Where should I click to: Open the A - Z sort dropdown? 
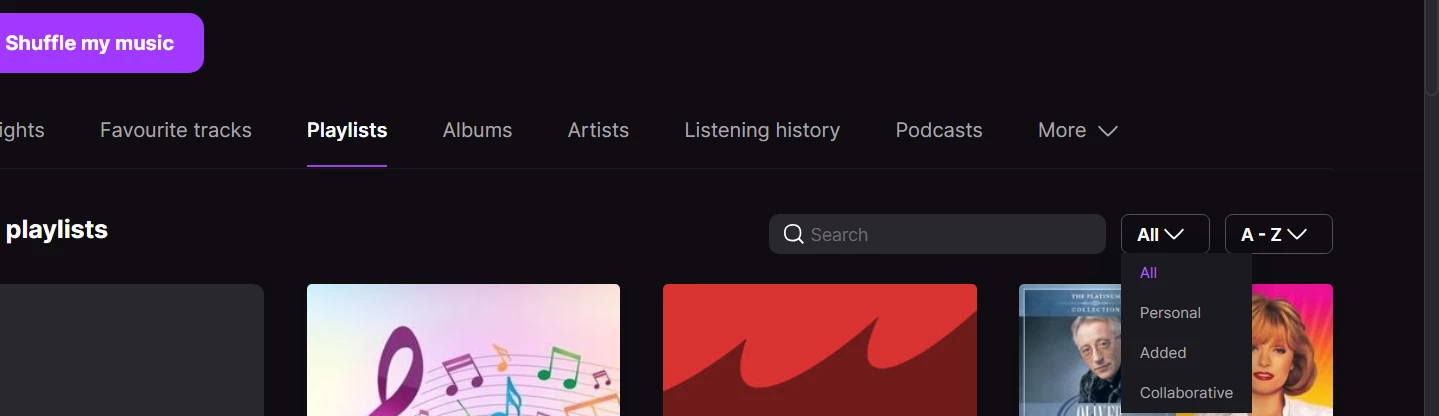coord(1278,234)
